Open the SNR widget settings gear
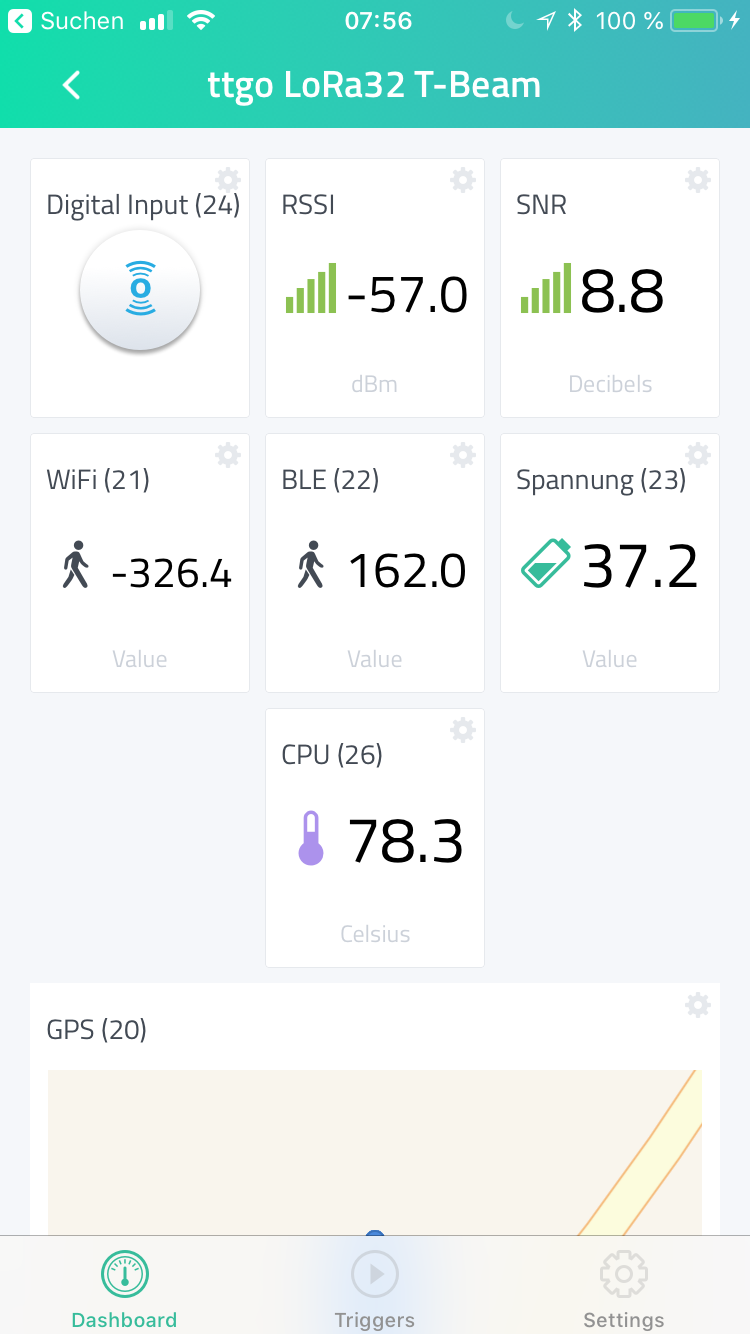This screenshot has width=750, height=1334. [x=697, y=180]
